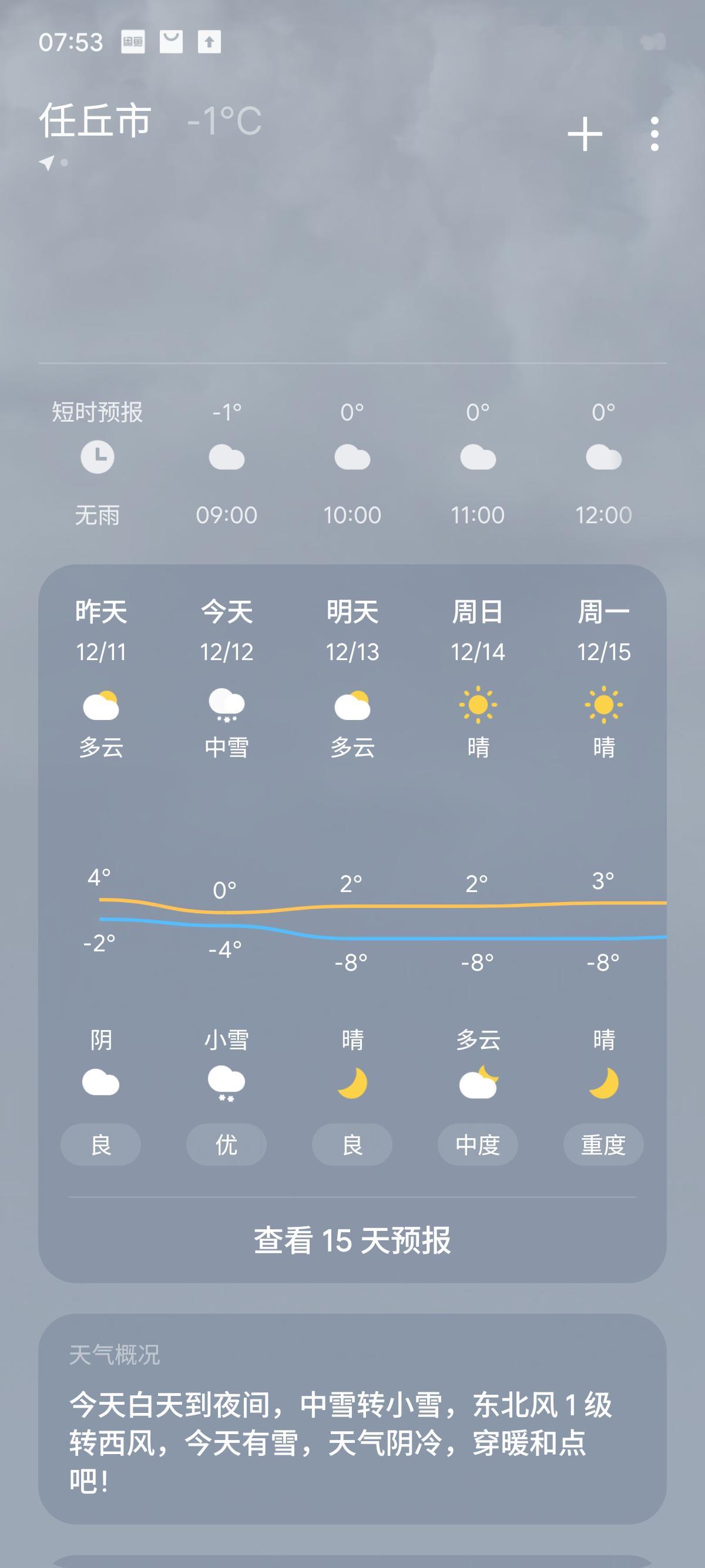Click the snow icon under 小雪
Viewport: 705px width, 1568px height.
point(226,1084)
